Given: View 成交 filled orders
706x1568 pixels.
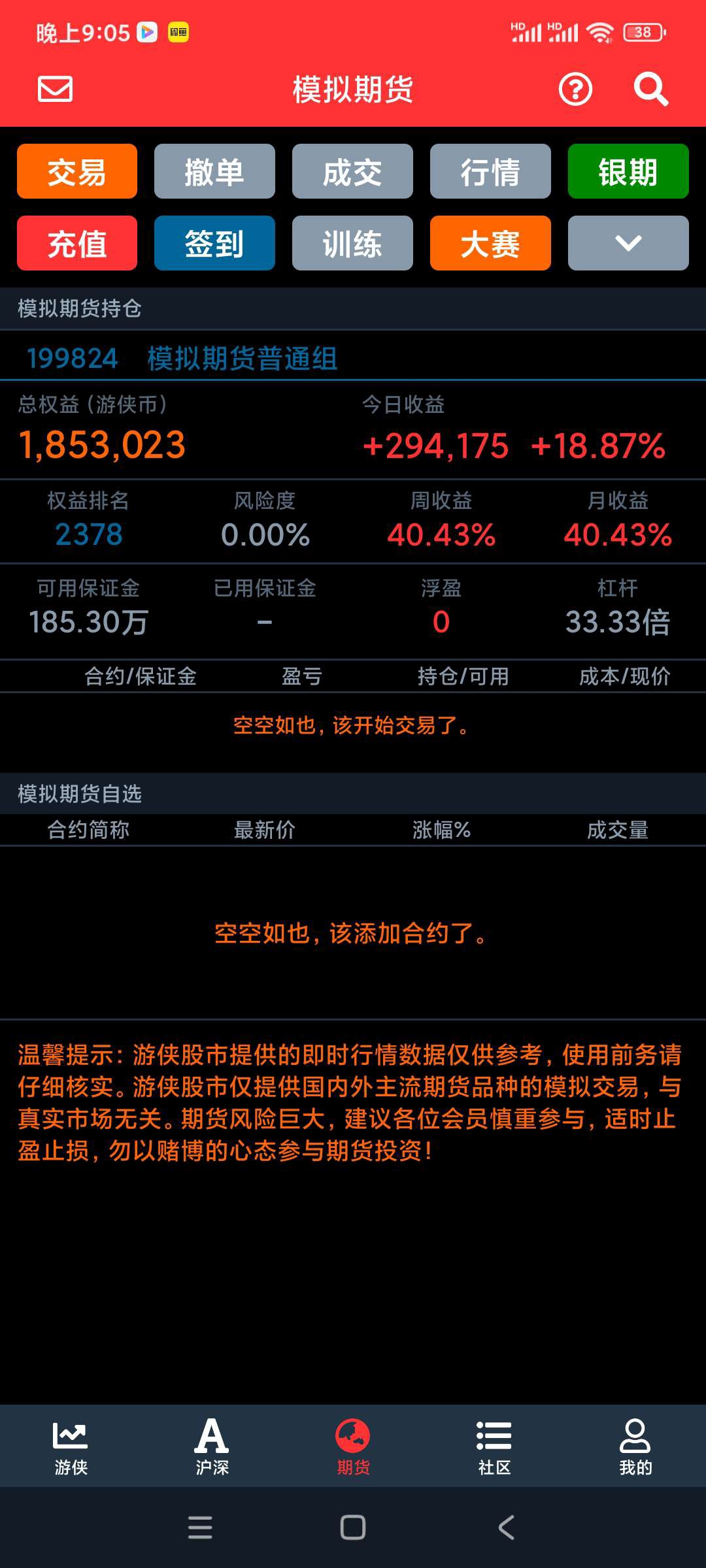Looking at the screenshot, I should point(352,171).
